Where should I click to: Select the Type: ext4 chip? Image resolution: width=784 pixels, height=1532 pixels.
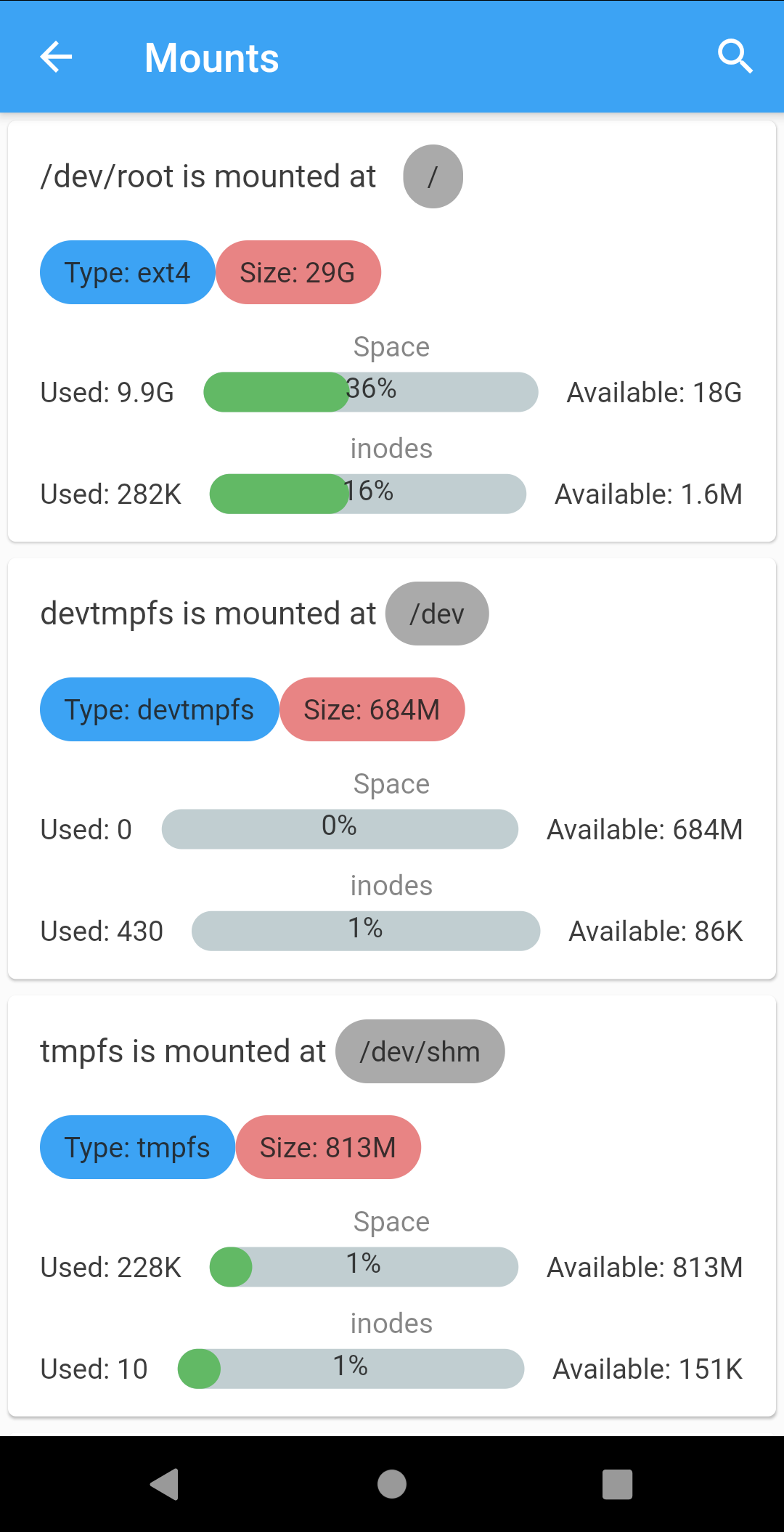click(126, 272)
